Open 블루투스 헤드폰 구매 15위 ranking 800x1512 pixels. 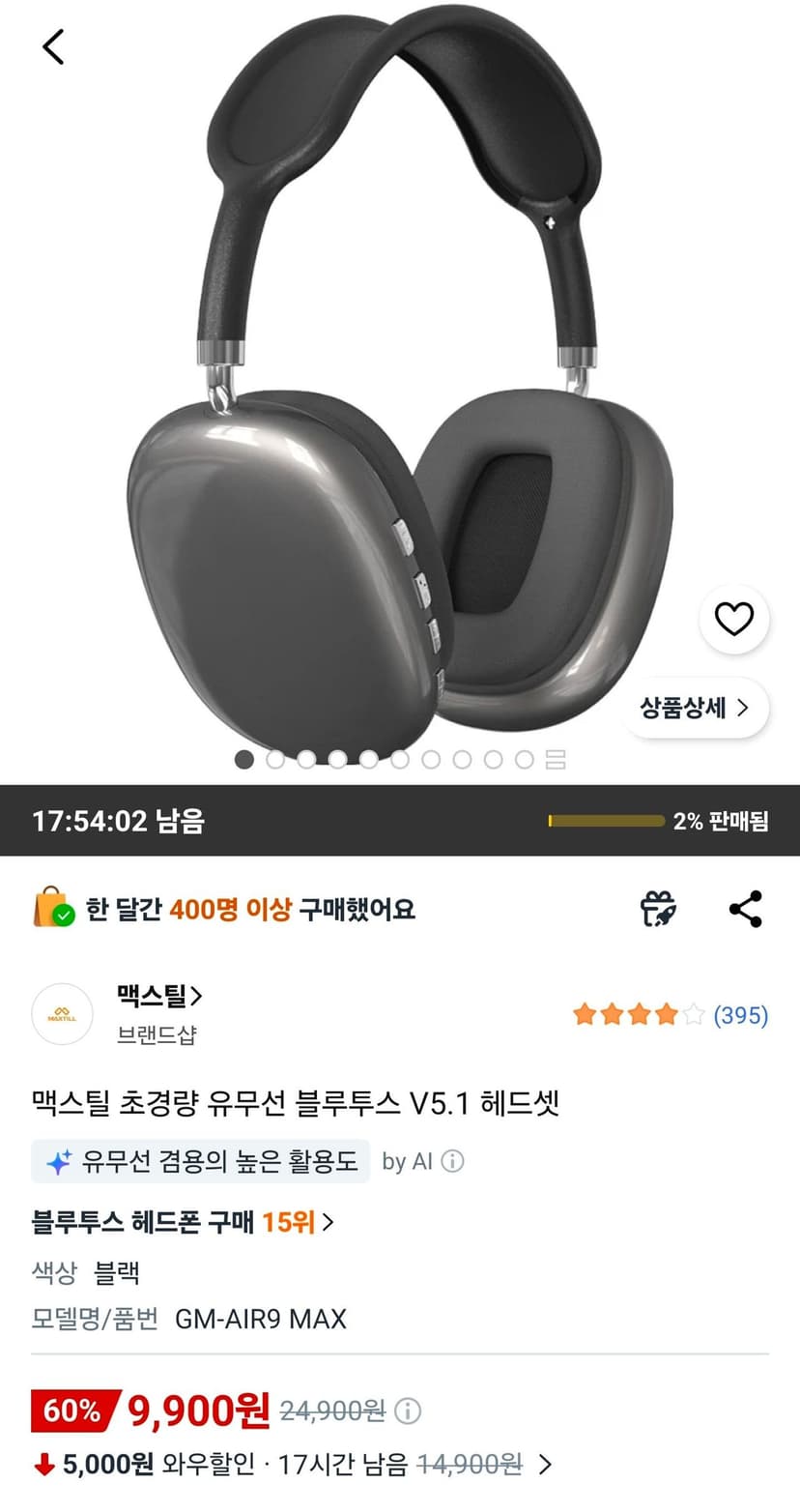coord(183,1222)
